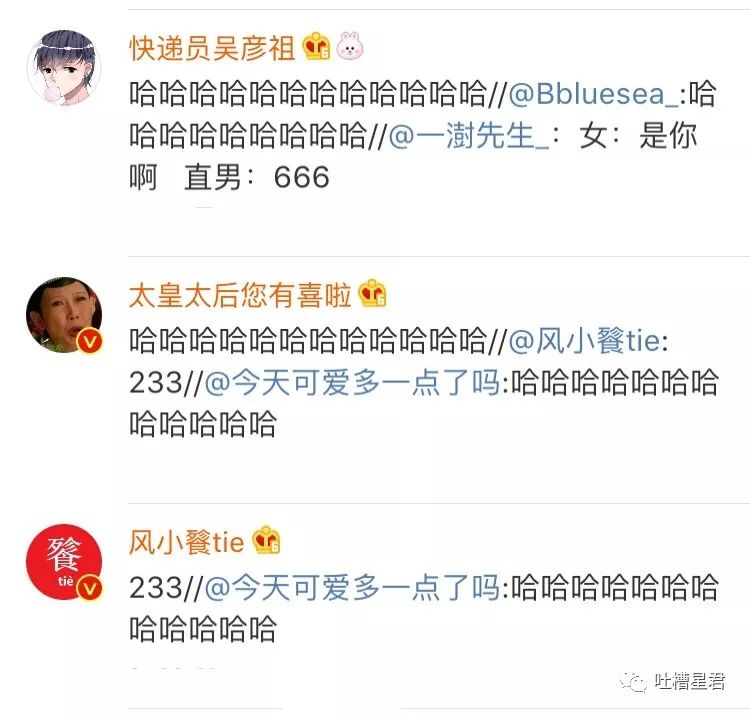View 太皇太后您有喜啦's avatar profile
The image size is (750, 714).
pos(64,316)
